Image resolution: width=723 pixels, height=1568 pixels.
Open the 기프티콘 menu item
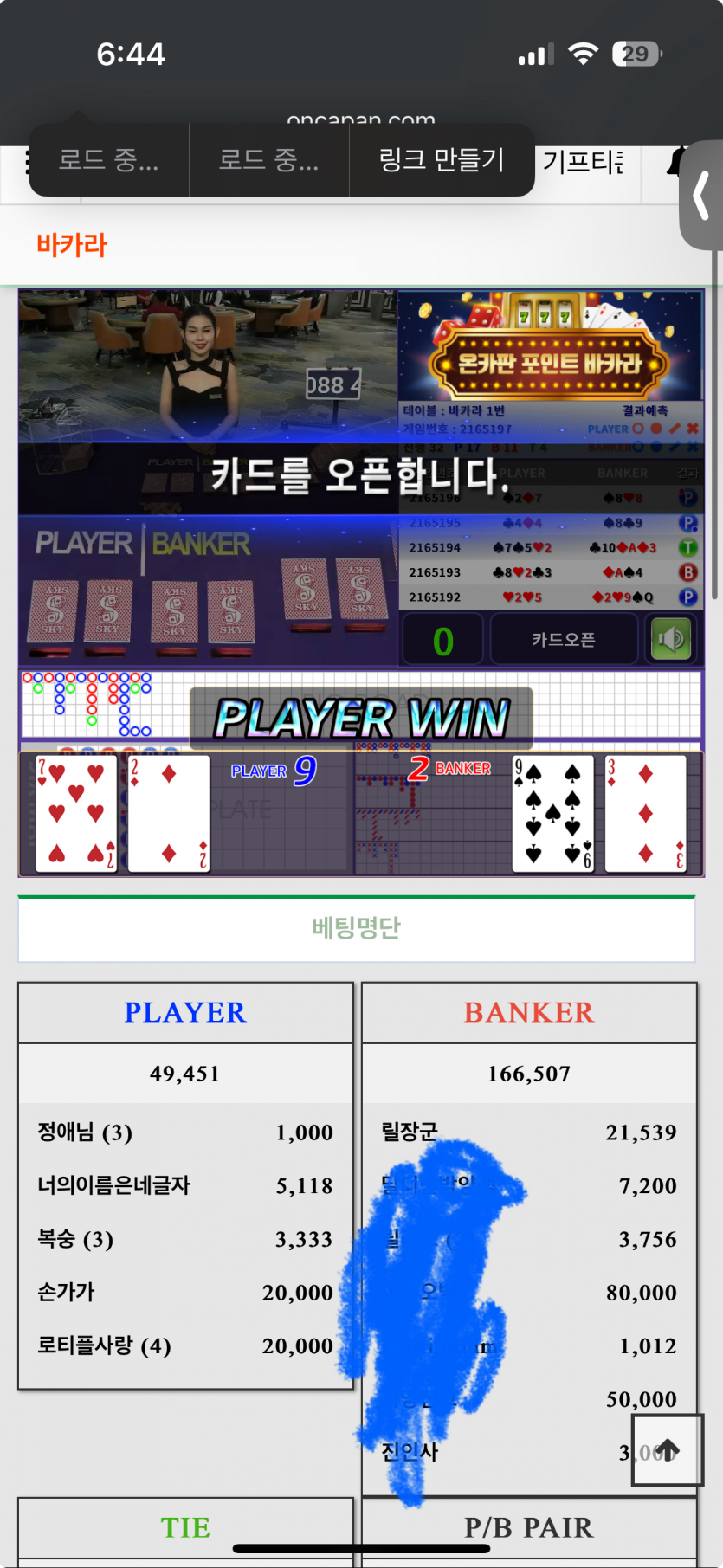[582, 162]
